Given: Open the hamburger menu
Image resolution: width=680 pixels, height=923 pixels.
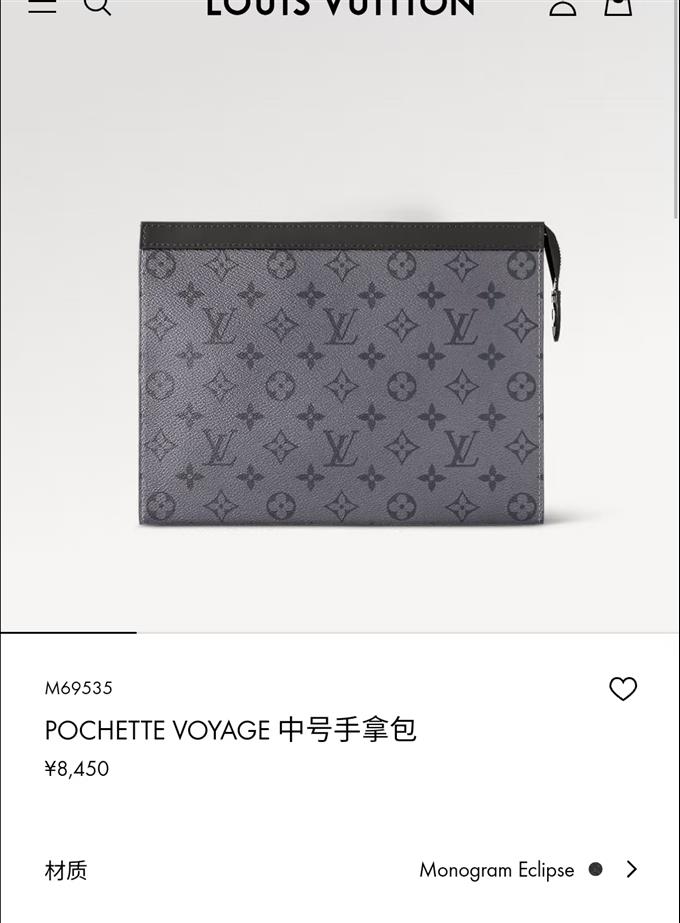Looking at the screenshot, I should point(42,6).
